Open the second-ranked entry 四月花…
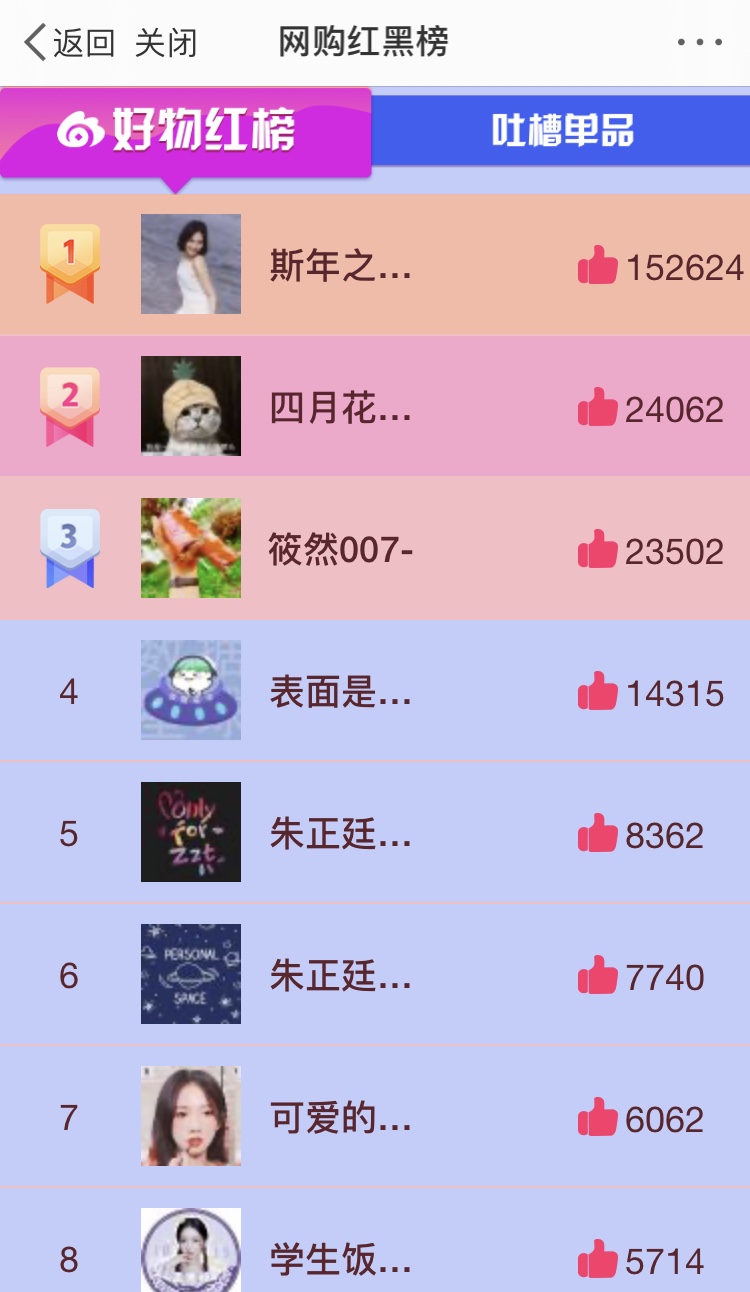Viewport: 750px width, 1292px height. pos(340,409)
